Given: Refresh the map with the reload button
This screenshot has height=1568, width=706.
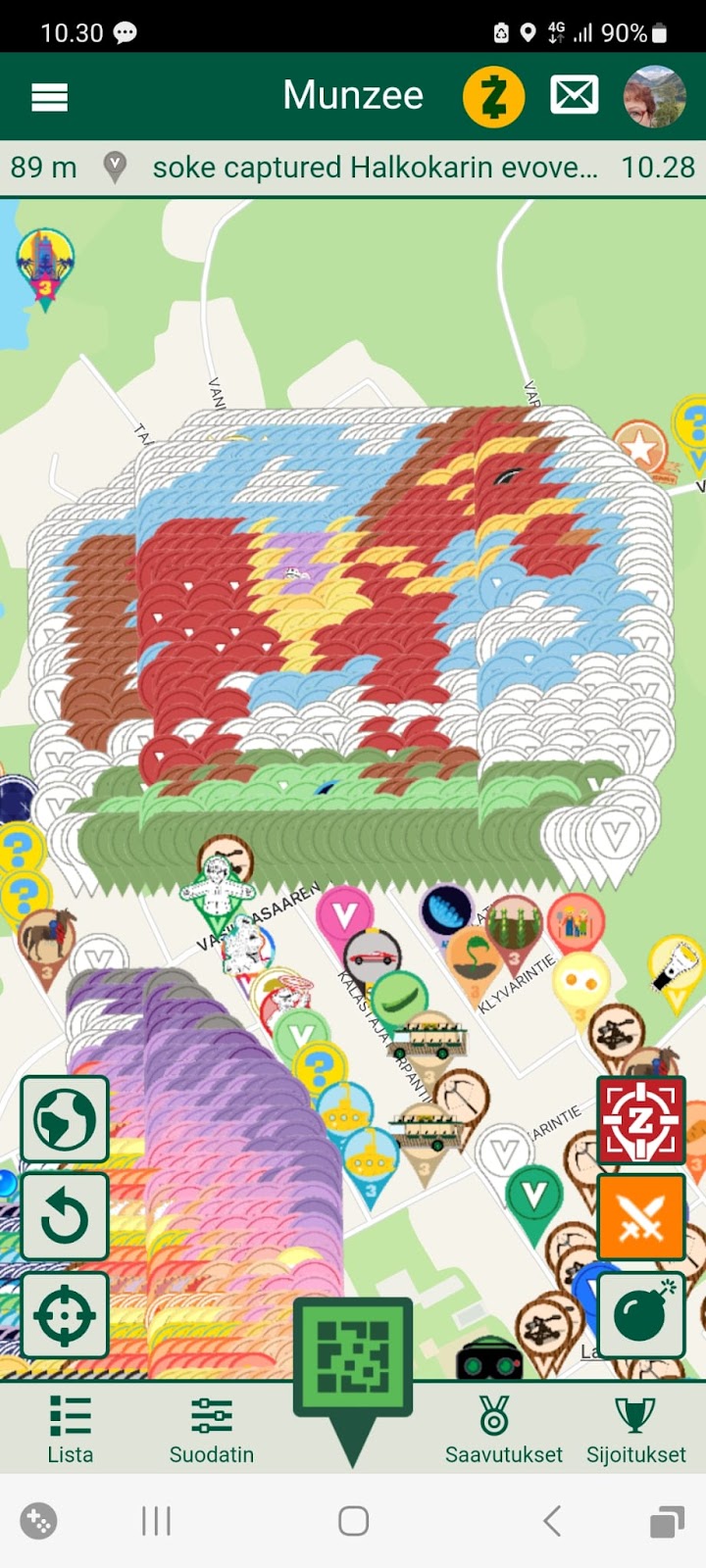Looking at the screenshot, I should pyautogui.click(x=65, y=1217).
